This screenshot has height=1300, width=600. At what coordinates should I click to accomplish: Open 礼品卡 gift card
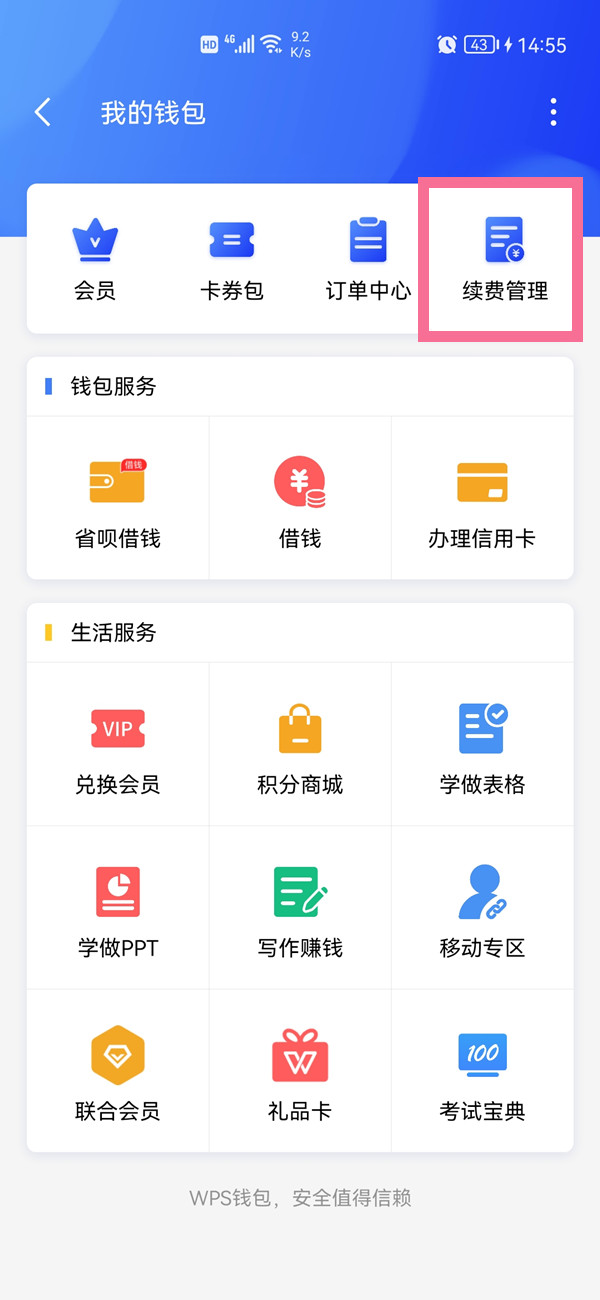pyautogui.click(x=300, y=1071)
